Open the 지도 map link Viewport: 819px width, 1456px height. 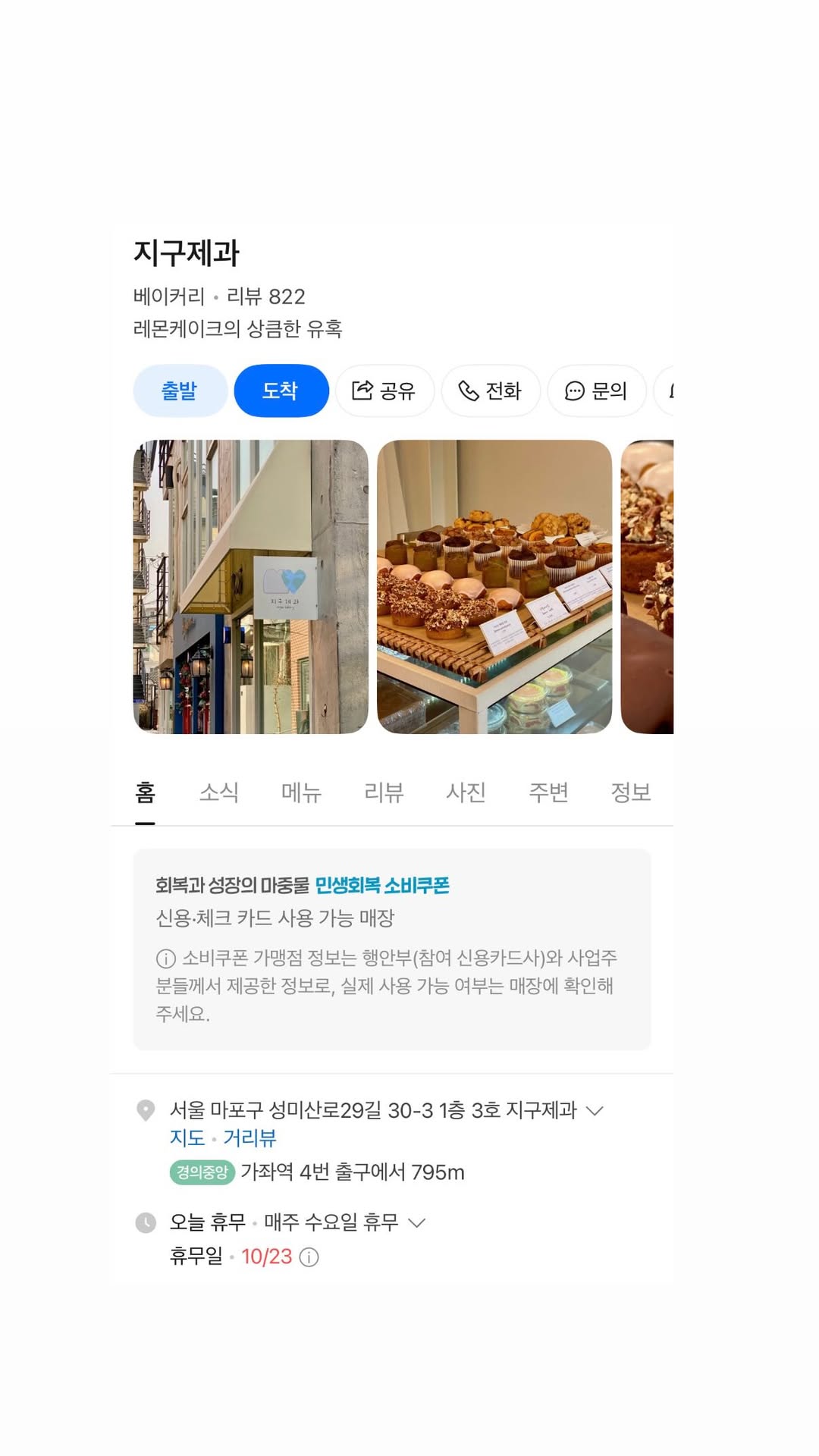pyautogui.click(x=187, y=1137)
